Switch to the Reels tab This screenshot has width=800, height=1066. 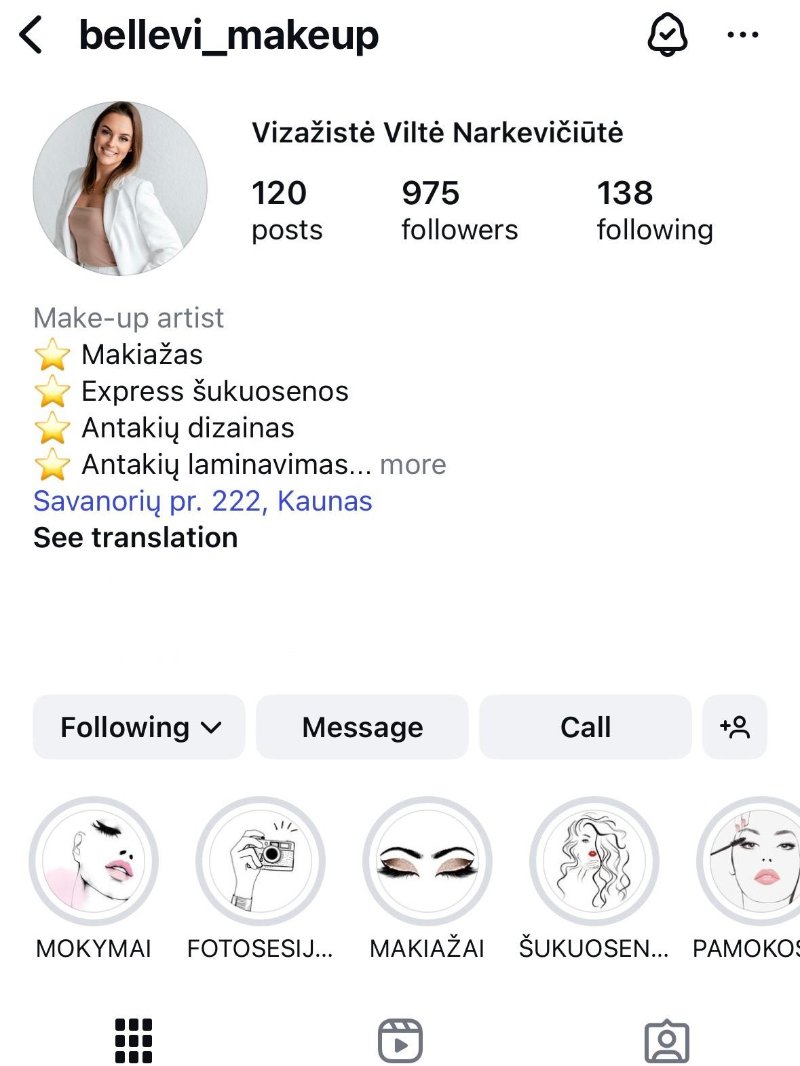[400, 1040]
